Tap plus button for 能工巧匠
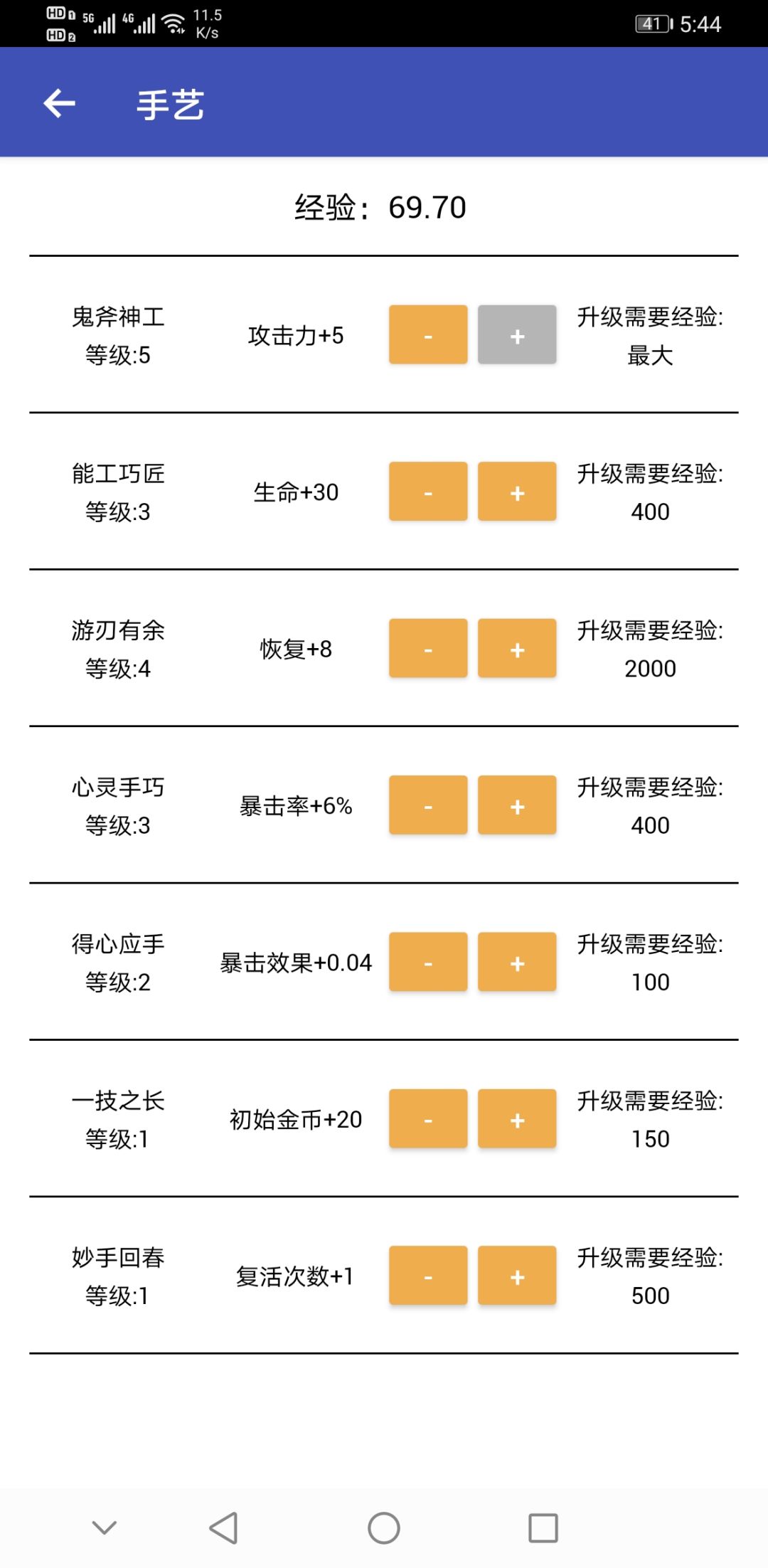Image resolution: width=768 pixels, height=1568 pixels. click(517, 492)
